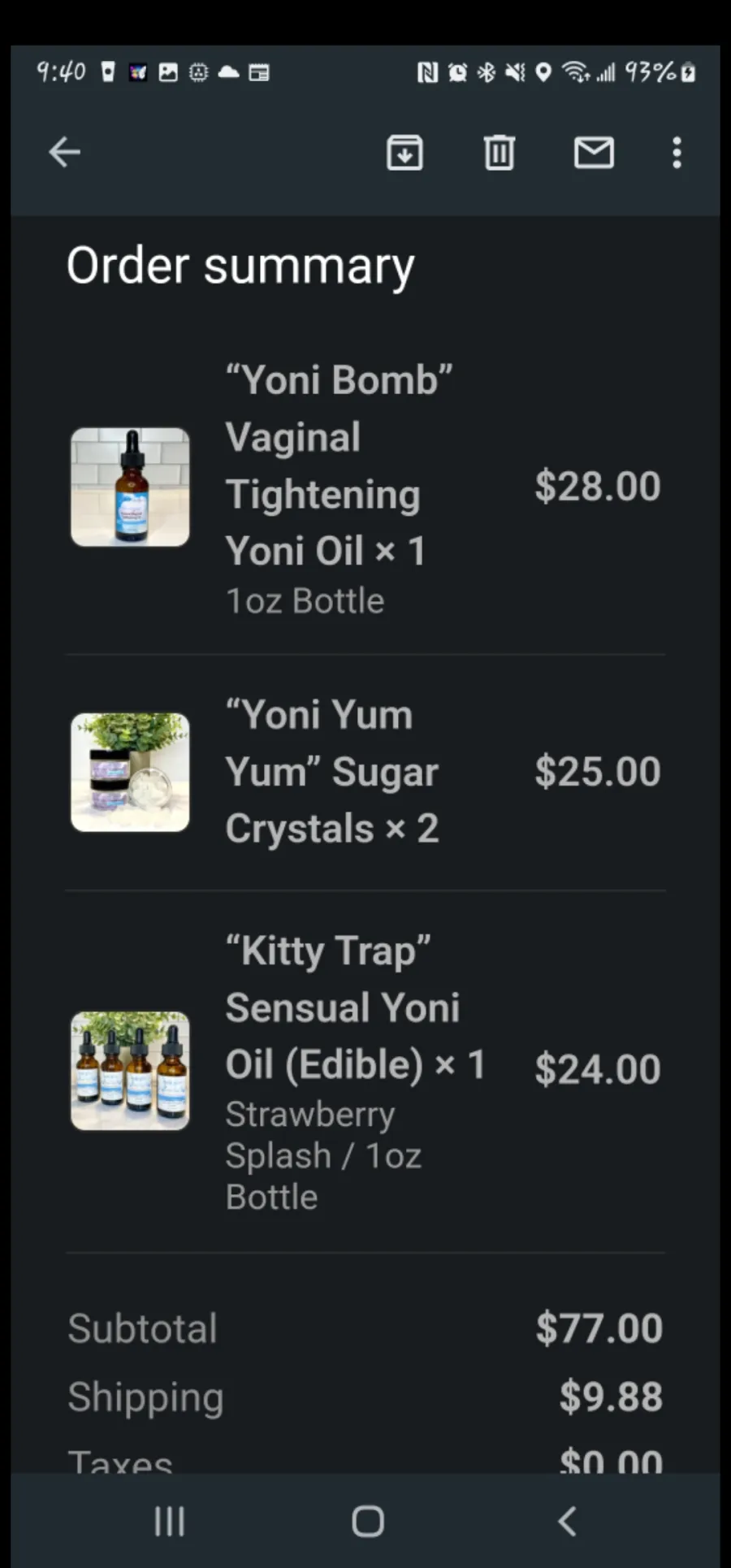This screenshot has width=731, height=1568.
Task: Open the Yoni Bomb oil product image
Action: coord(130,487)
